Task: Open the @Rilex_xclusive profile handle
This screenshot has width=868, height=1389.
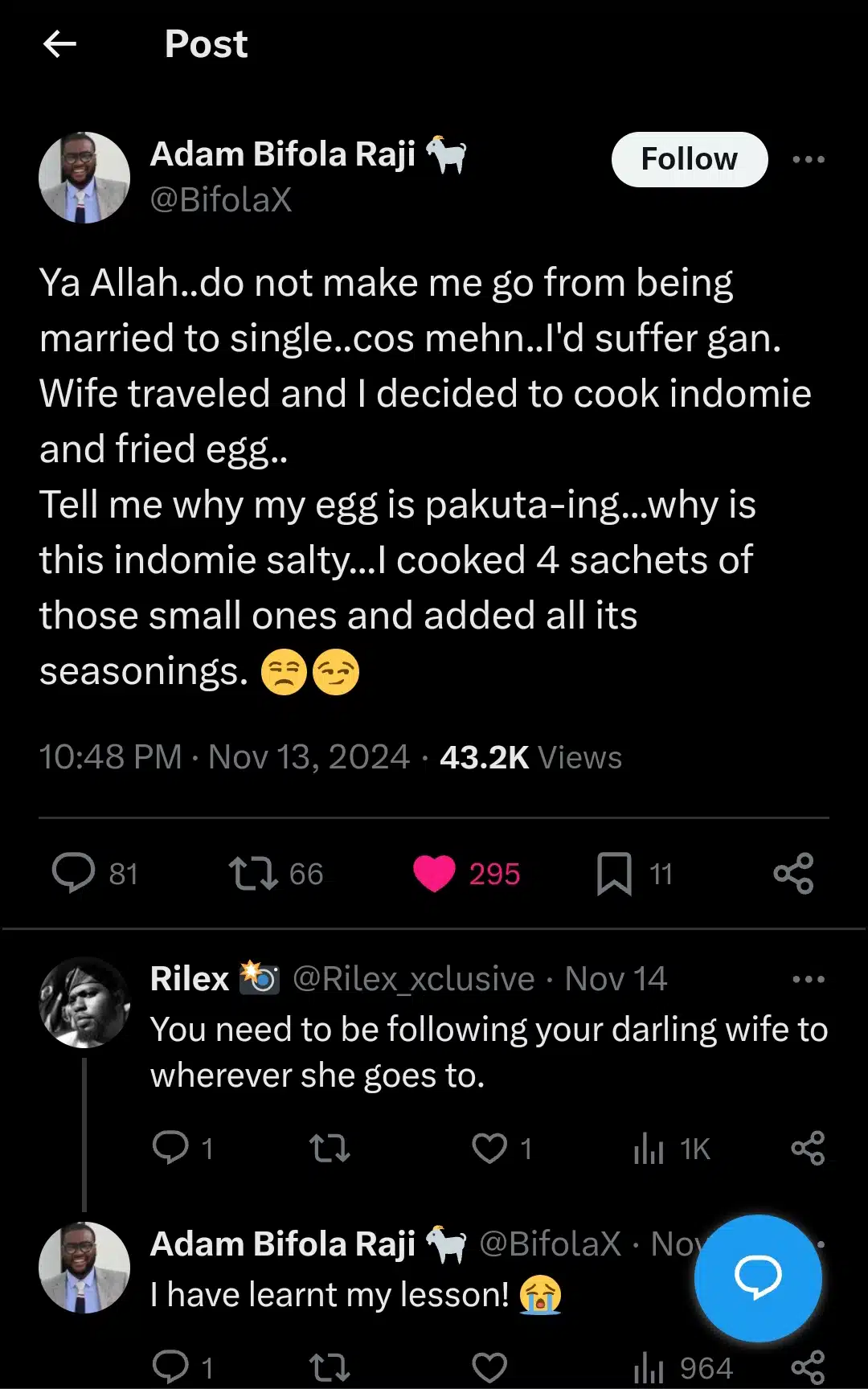Action: 413,979
